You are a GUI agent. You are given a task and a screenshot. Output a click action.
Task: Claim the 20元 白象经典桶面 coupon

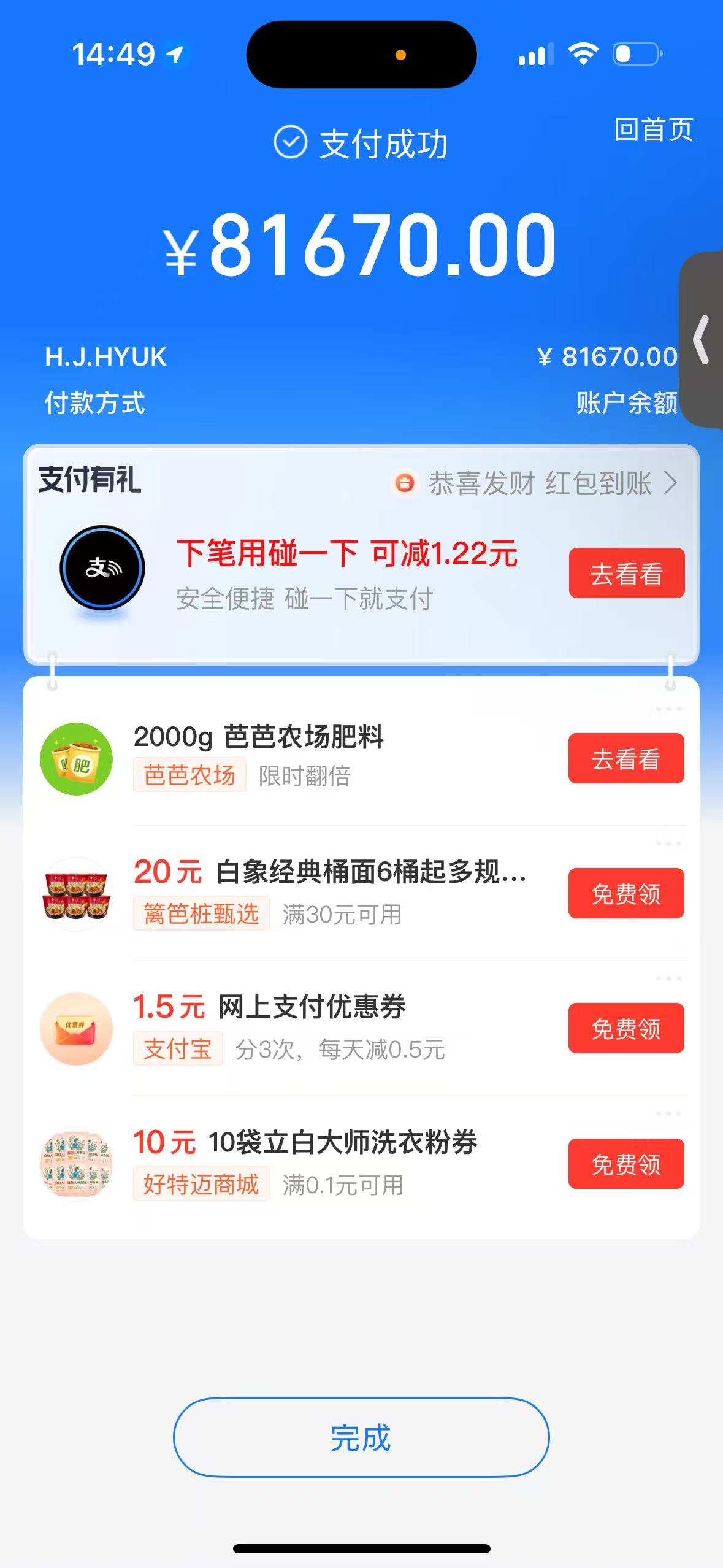tap(625, 894)
